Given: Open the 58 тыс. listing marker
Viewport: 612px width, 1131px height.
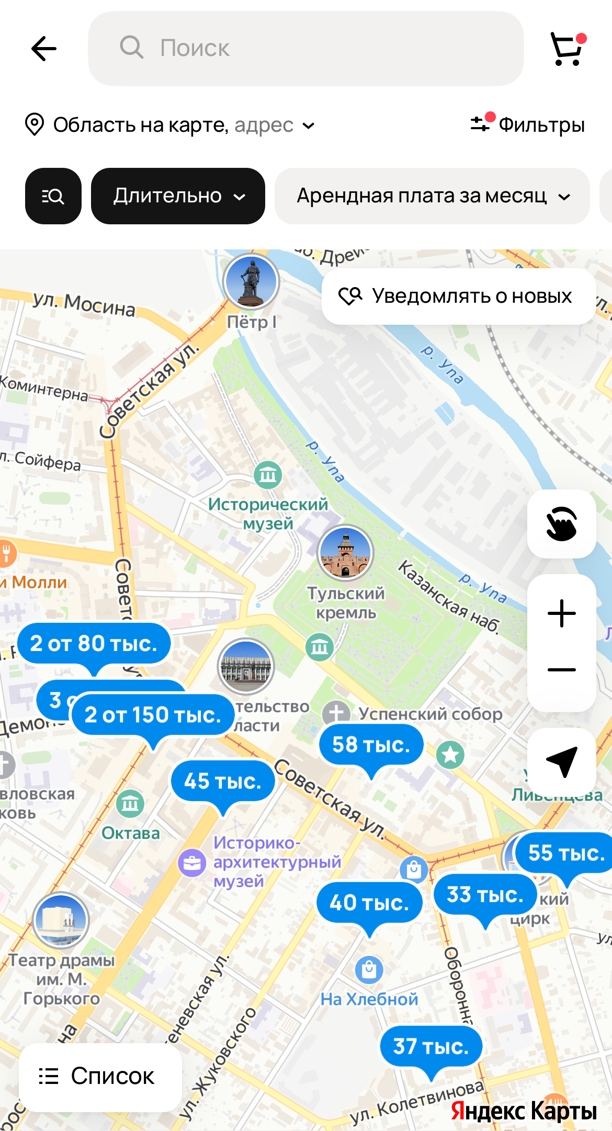Looking at the screenshot, I should pos(371,745).
